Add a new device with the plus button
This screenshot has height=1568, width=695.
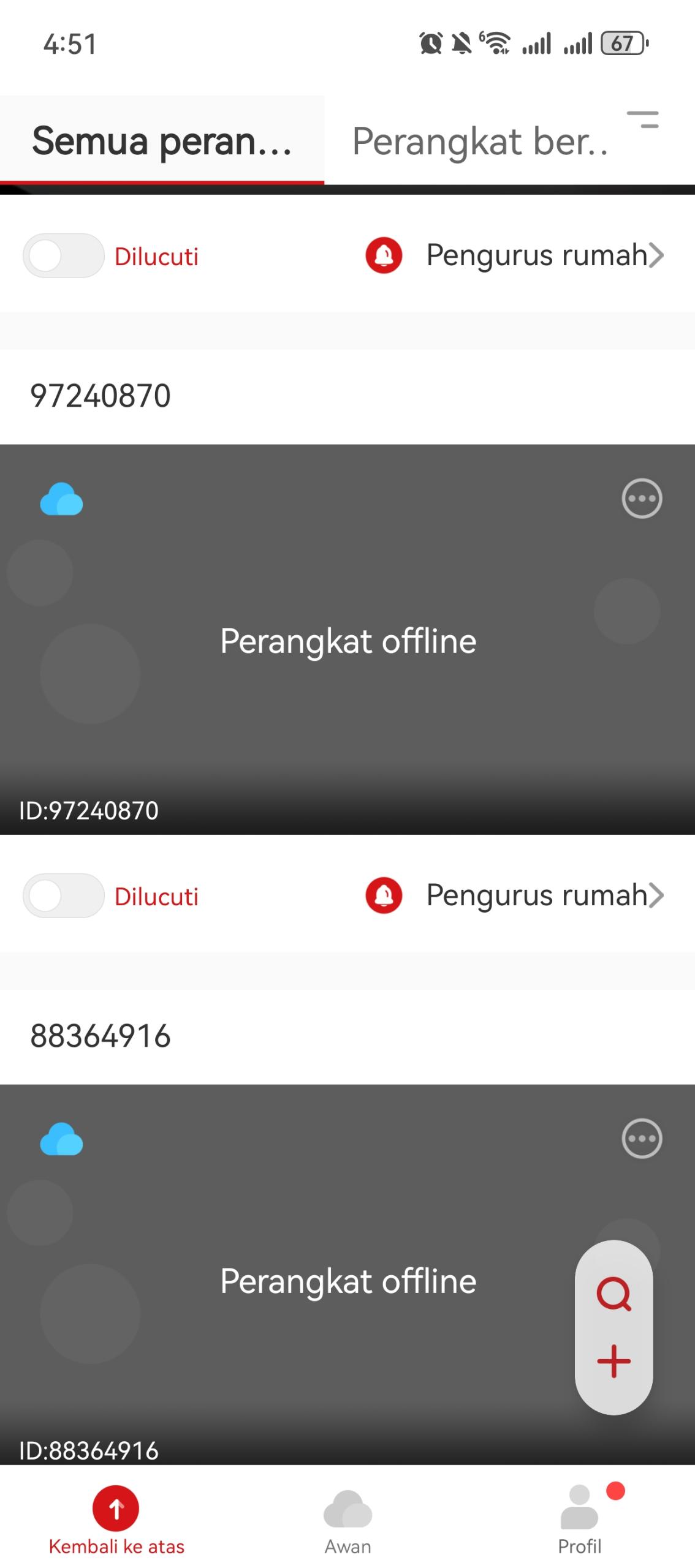coord(613,1361)
